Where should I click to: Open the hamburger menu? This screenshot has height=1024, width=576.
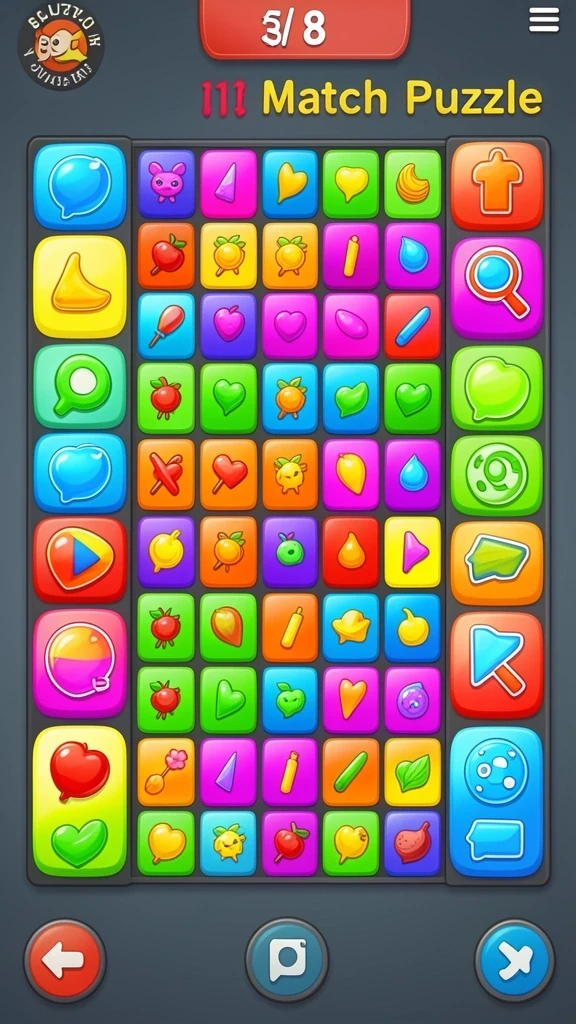(x=543, y=20)
